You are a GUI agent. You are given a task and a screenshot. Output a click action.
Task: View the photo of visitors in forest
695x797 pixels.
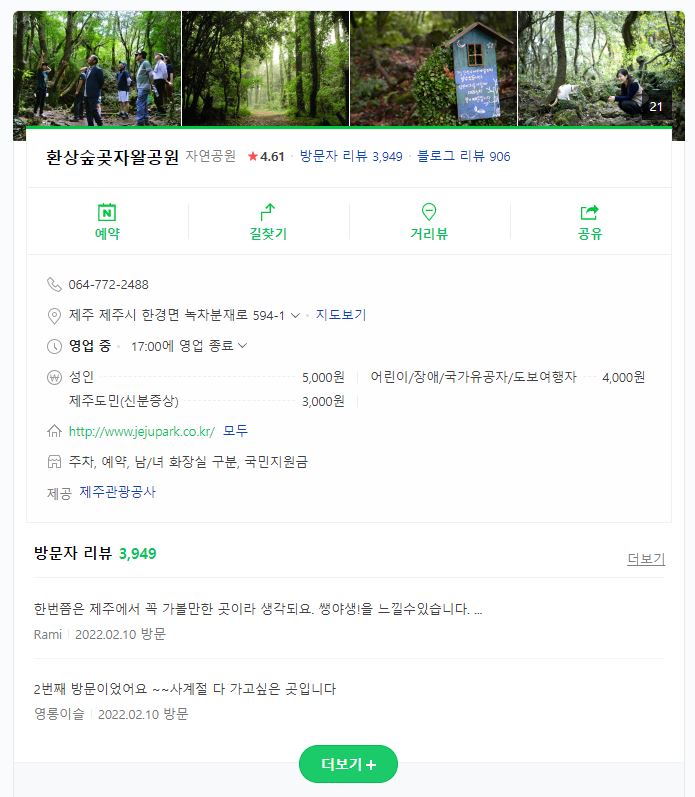click(x=97, y=69)
